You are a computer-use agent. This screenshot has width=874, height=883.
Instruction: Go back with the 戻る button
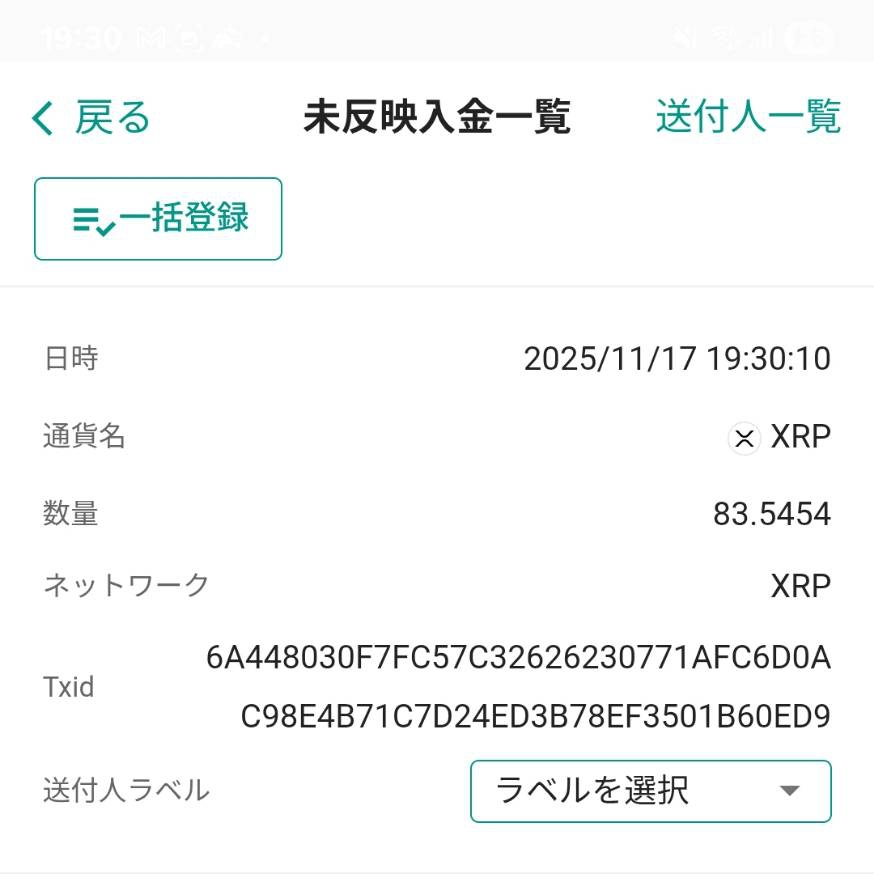pyautogui.click(x=92, y=118)
